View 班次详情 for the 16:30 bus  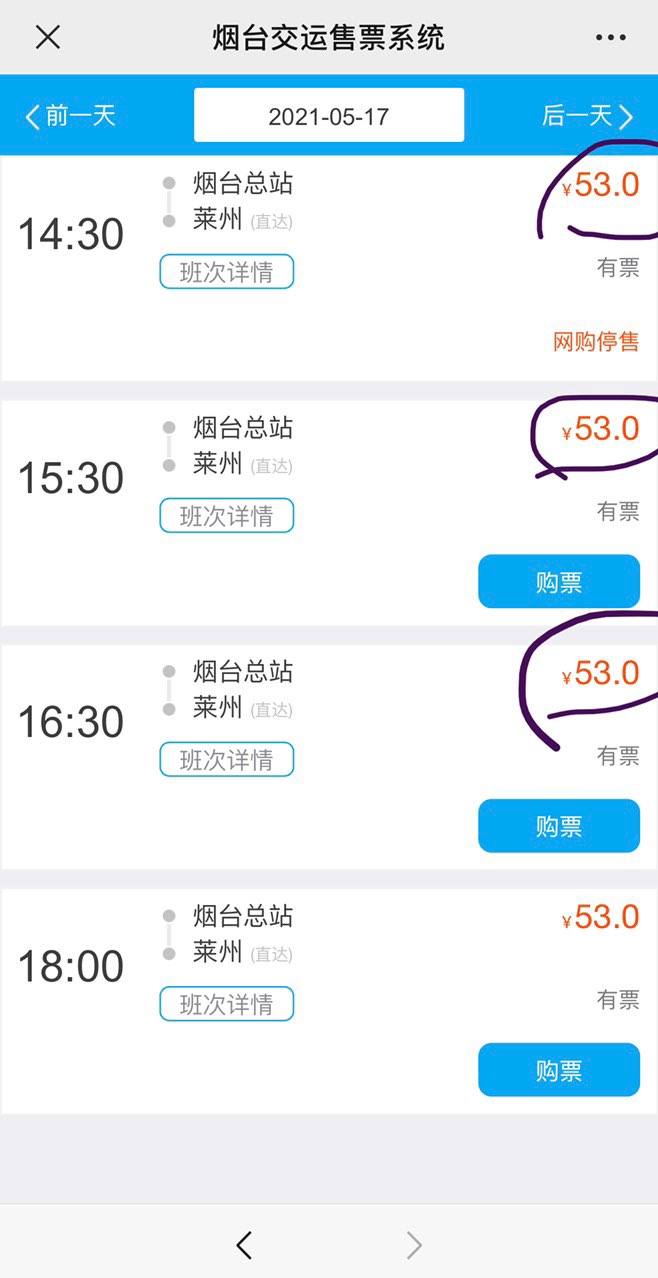click(226, 760)
